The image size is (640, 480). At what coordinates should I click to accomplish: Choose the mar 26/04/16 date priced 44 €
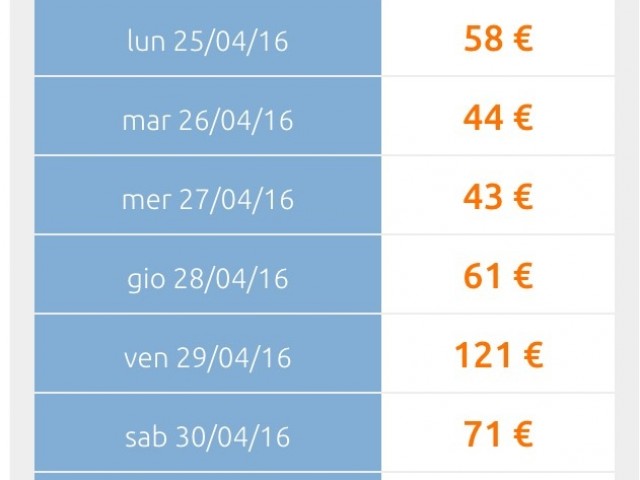208,120
